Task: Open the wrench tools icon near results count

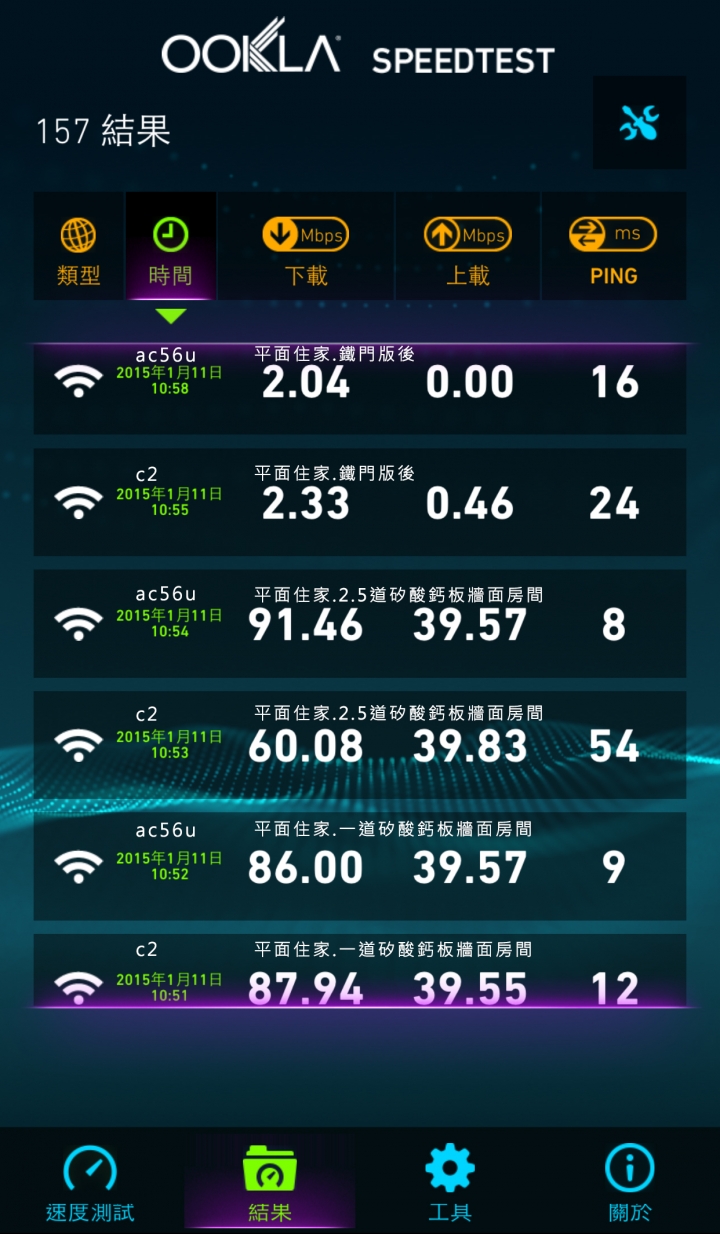Action: coord(639,123)
